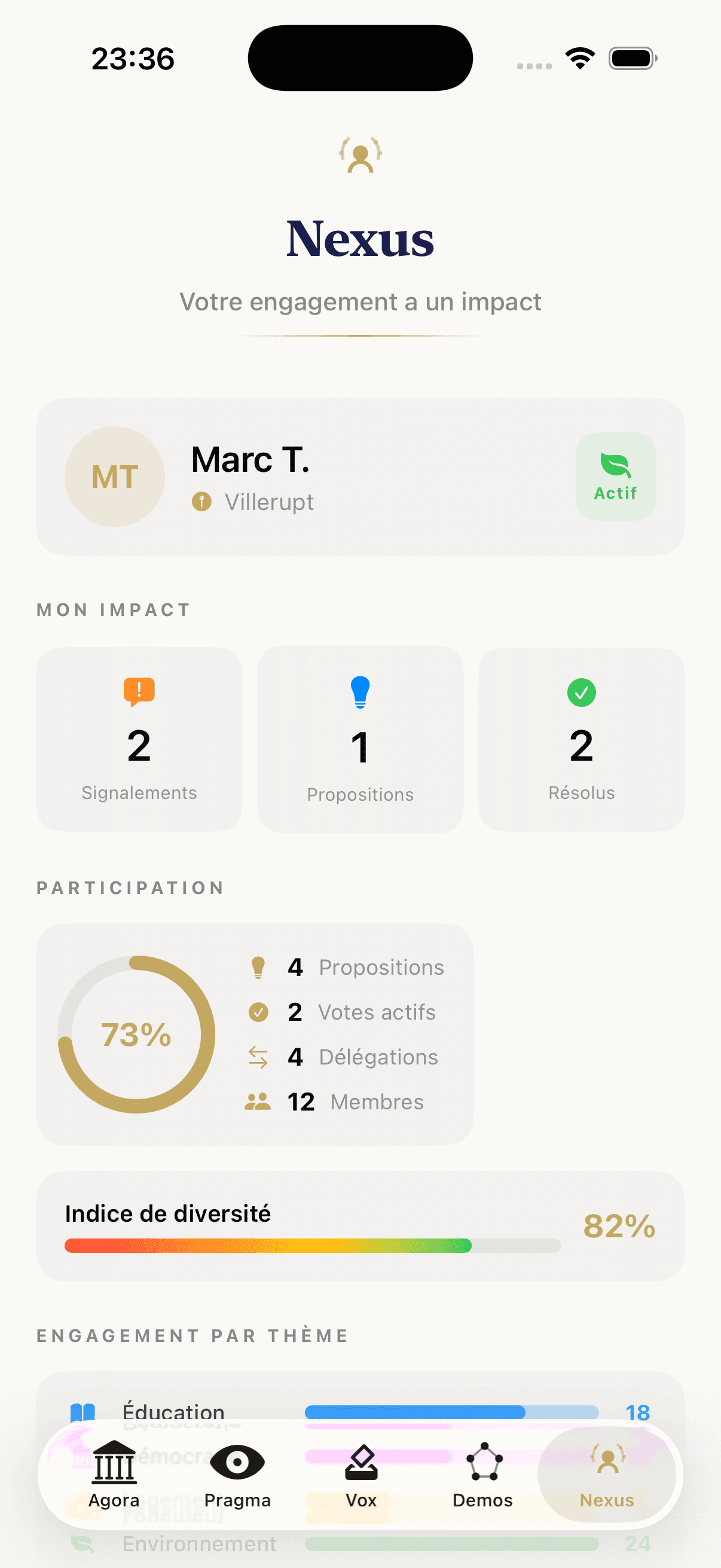Viewport: 721px width, 1568px height.
Task: View the Signalements impact card
Action: point(139,739)
